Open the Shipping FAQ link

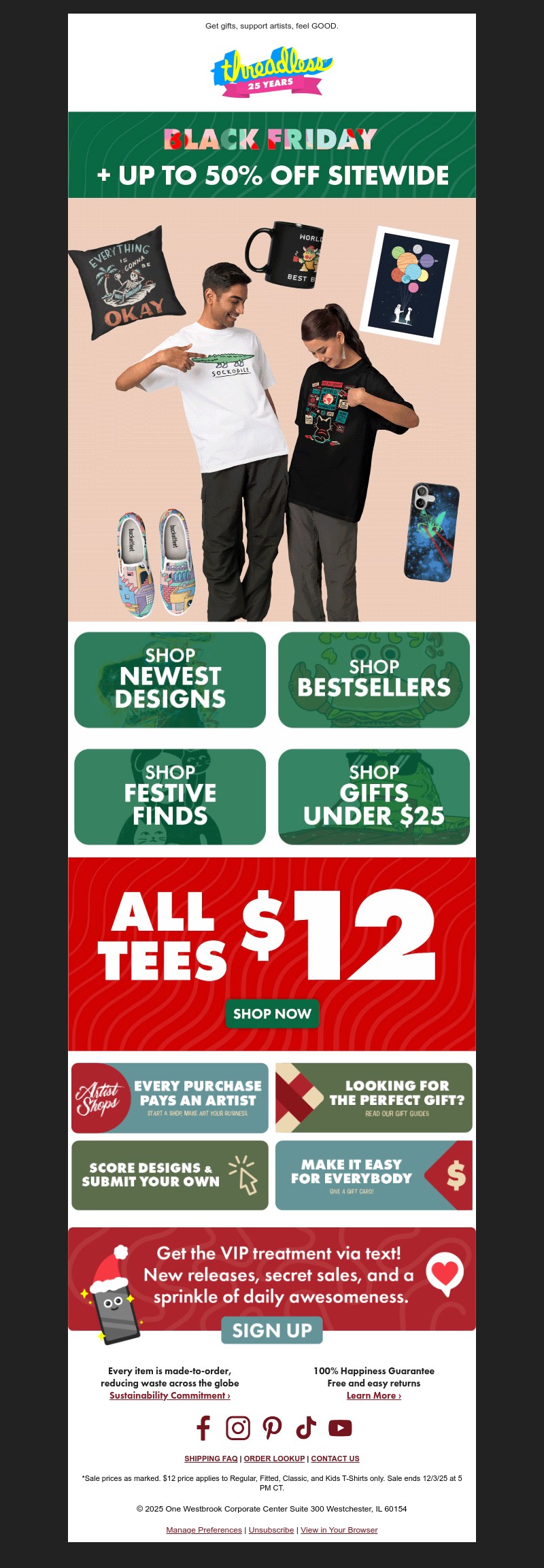pyautogui.click(x=211, y=1459)
